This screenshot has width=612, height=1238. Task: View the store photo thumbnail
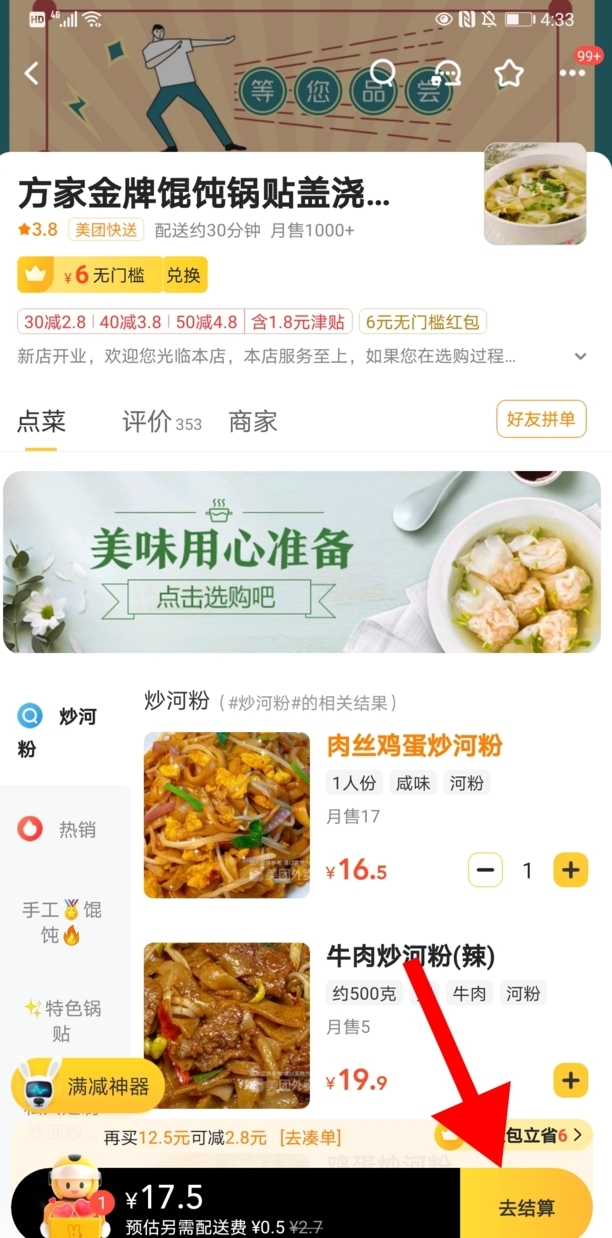pos(535,194)
